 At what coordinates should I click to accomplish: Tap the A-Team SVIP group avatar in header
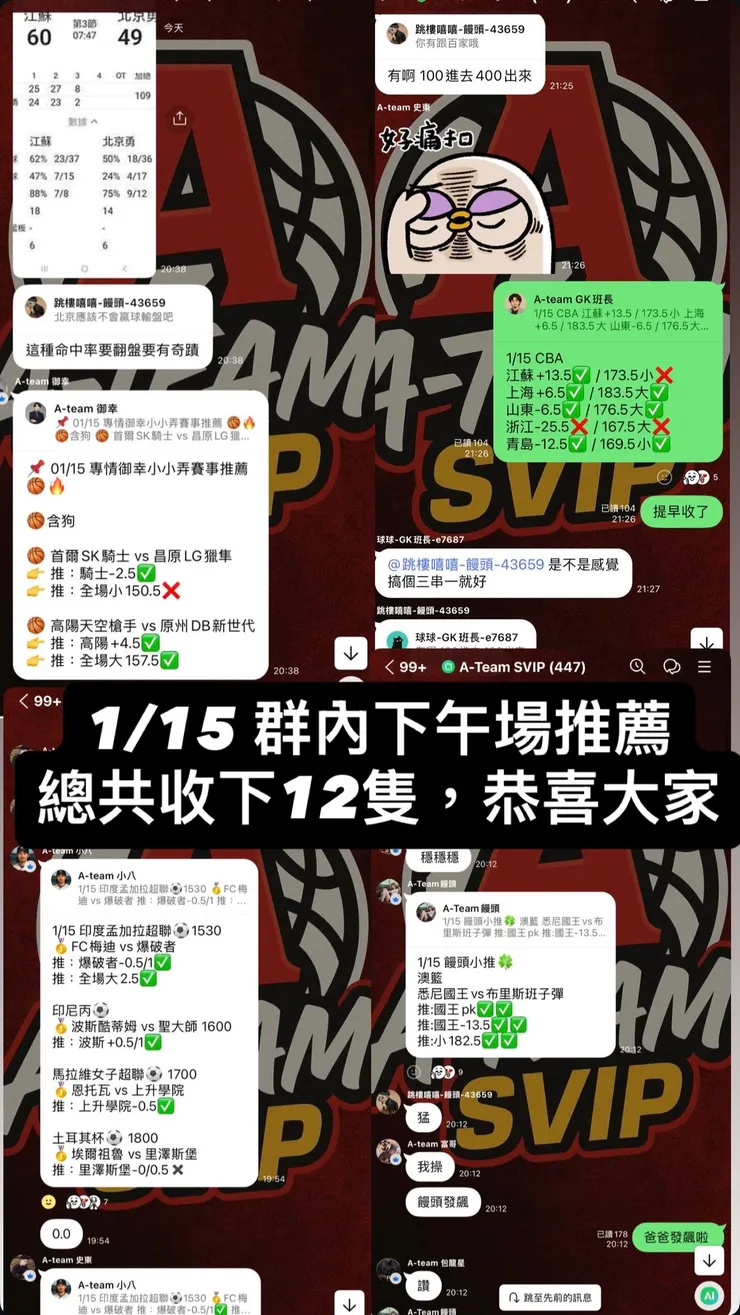pos(447,668)
